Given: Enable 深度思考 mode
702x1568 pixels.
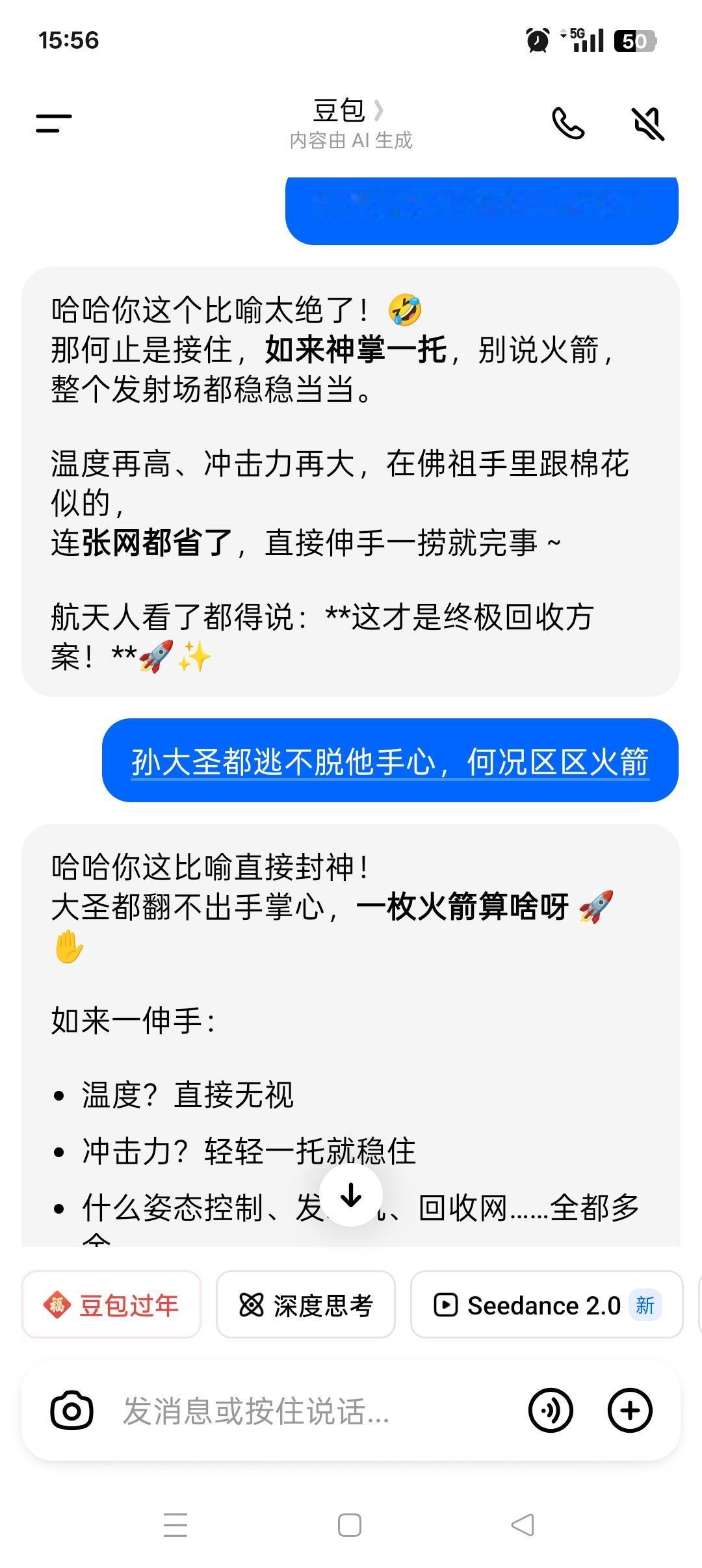Looking at the screenshot, I should pyautogui.click(x=305, y=1305).
